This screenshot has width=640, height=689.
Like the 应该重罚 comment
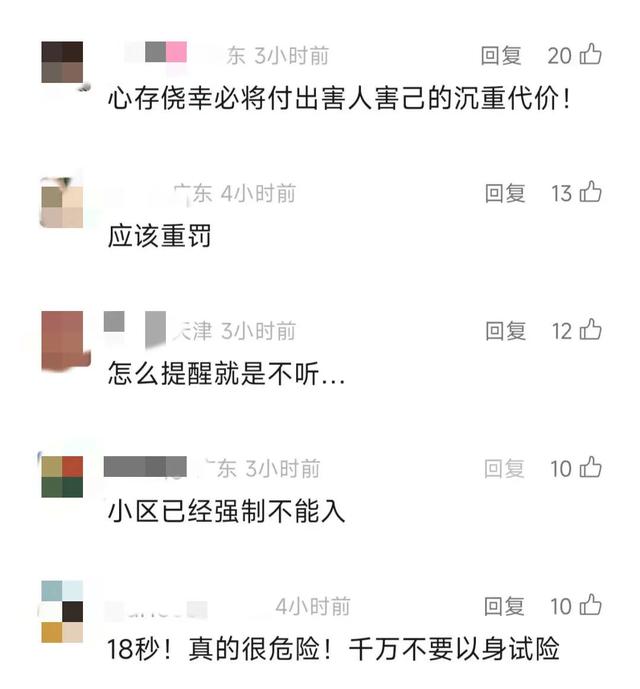[x=591, y=192]
